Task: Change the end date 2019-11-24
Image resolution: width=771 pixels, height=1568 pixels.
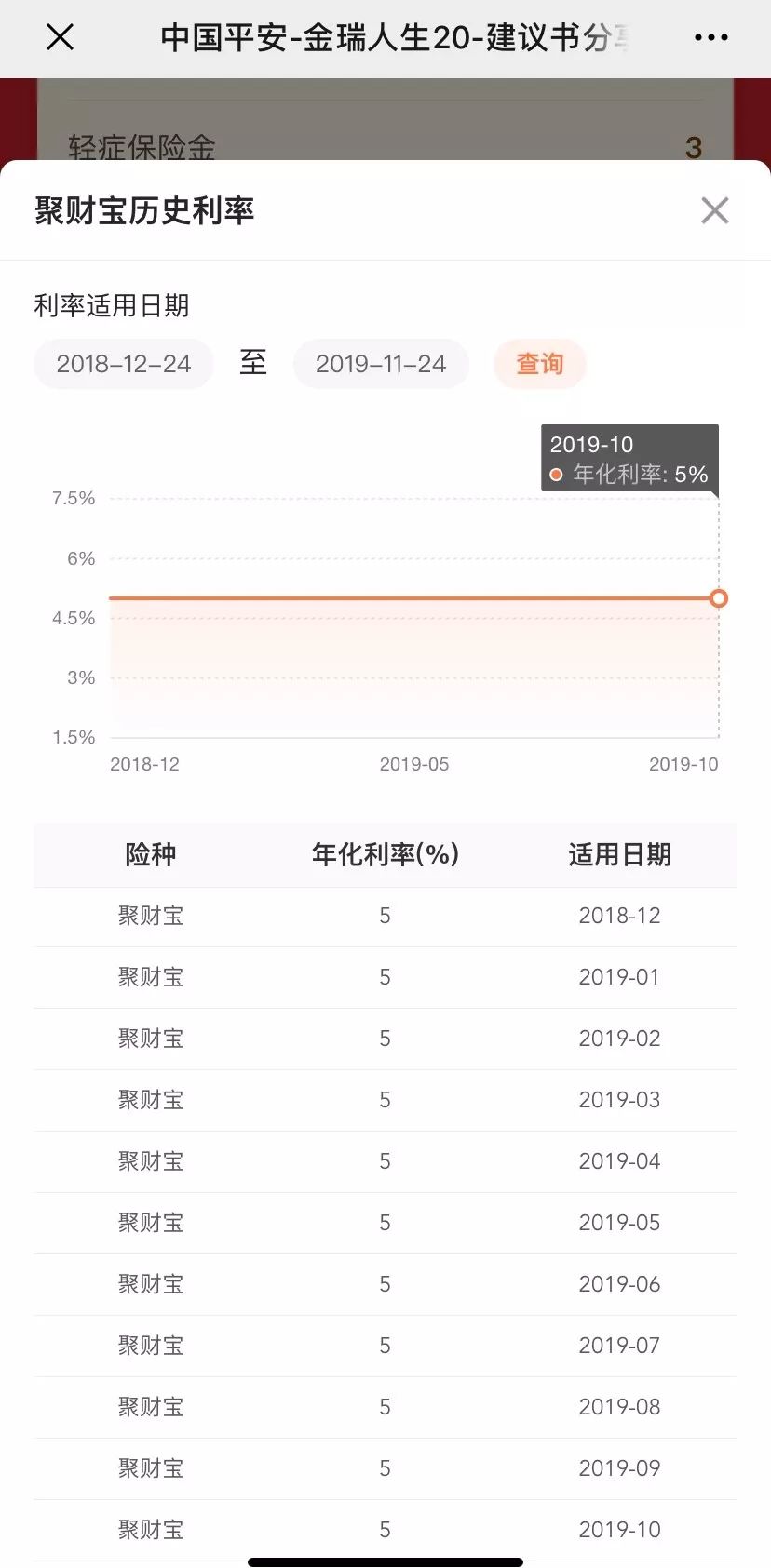Action: point(381,364)
